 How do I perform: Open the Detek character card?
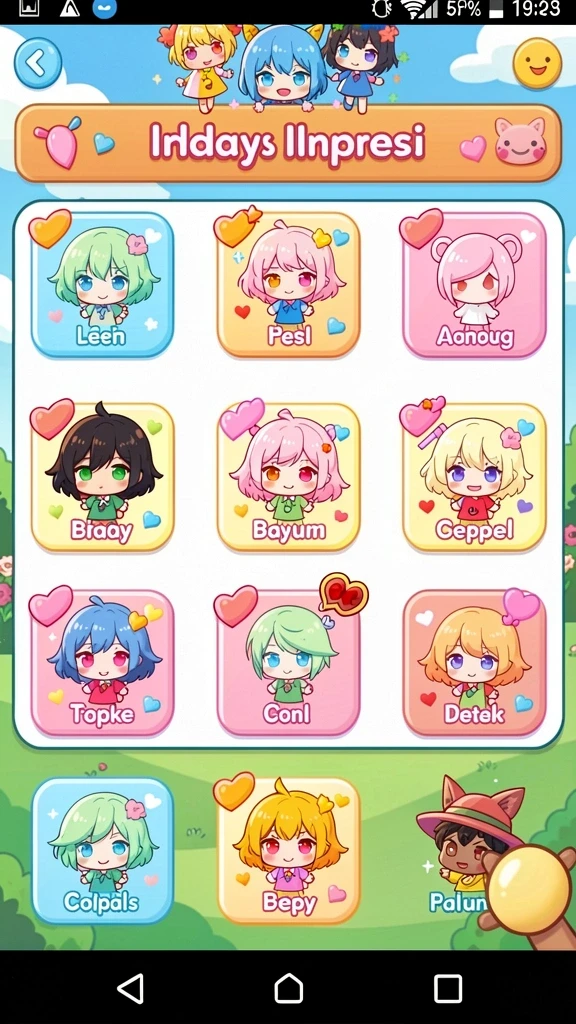(474, 664)
